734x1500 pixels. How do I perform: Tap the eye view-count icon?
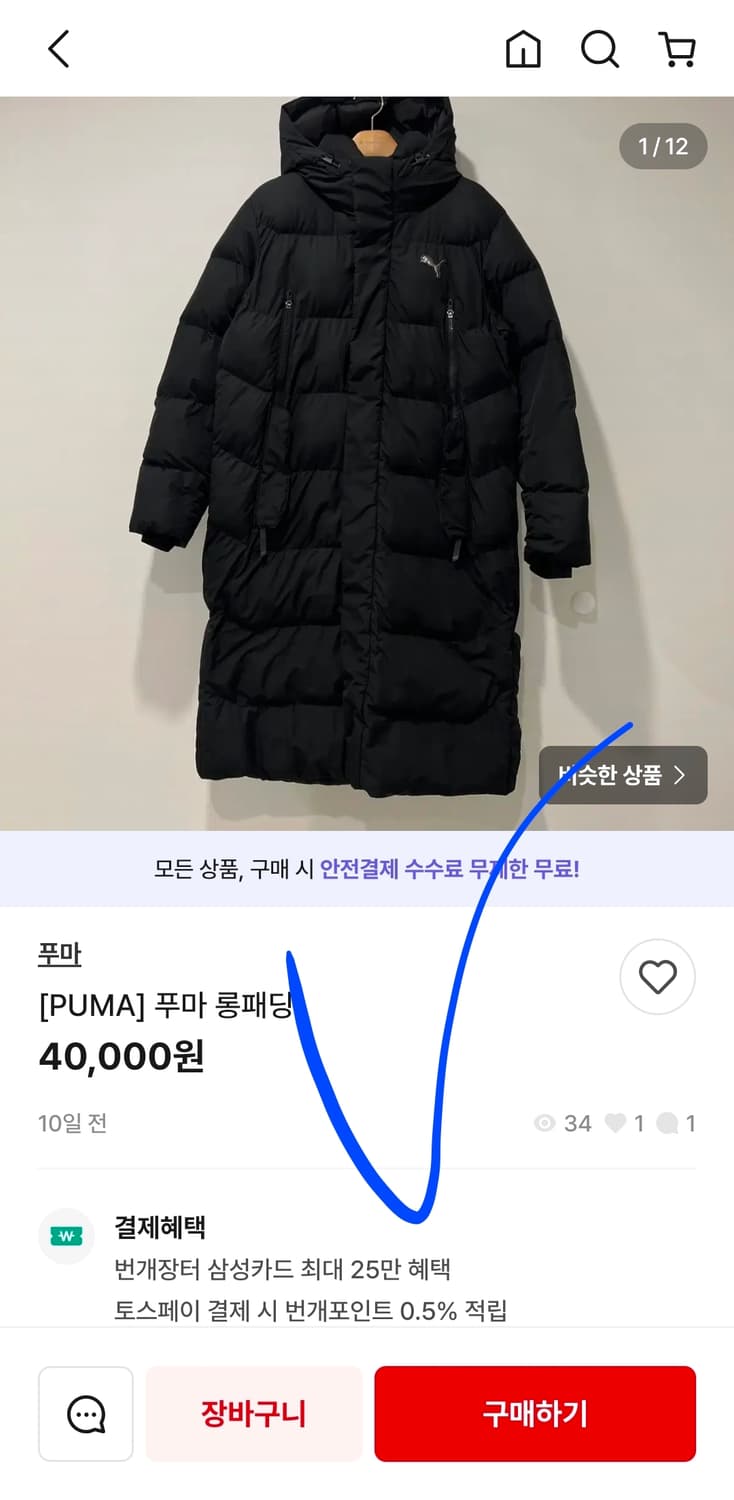click(x=543, y=1123)
